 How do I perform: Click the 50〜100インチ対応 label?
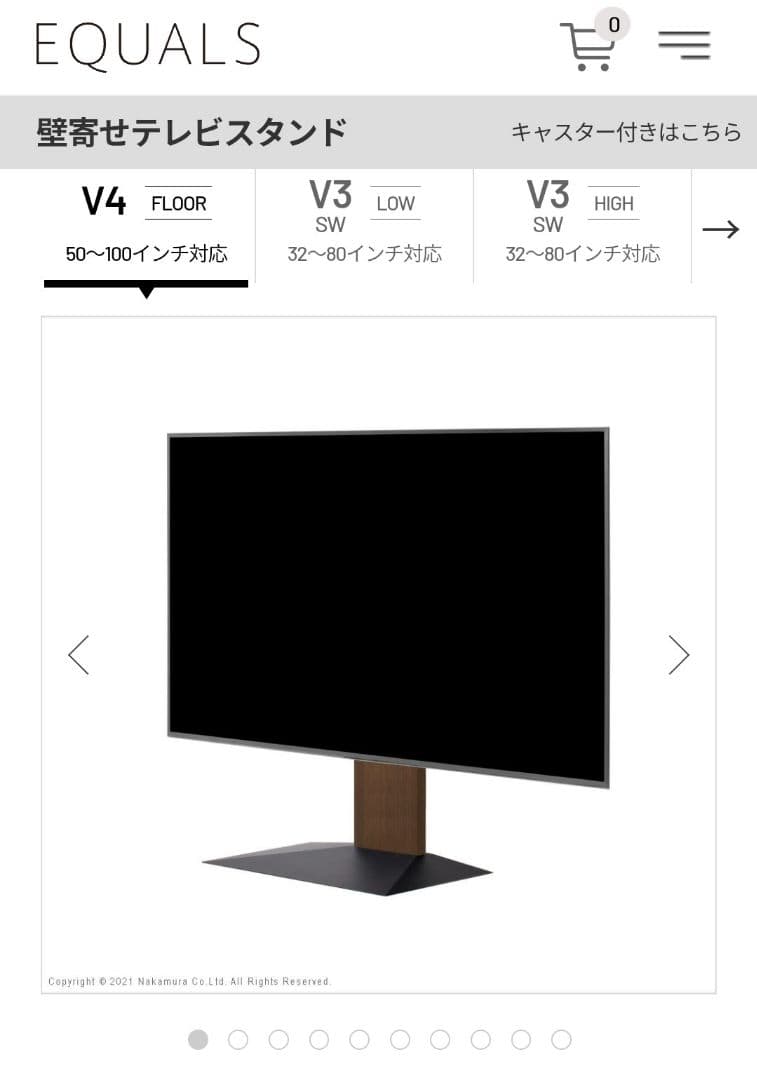[x=146, y=254]
